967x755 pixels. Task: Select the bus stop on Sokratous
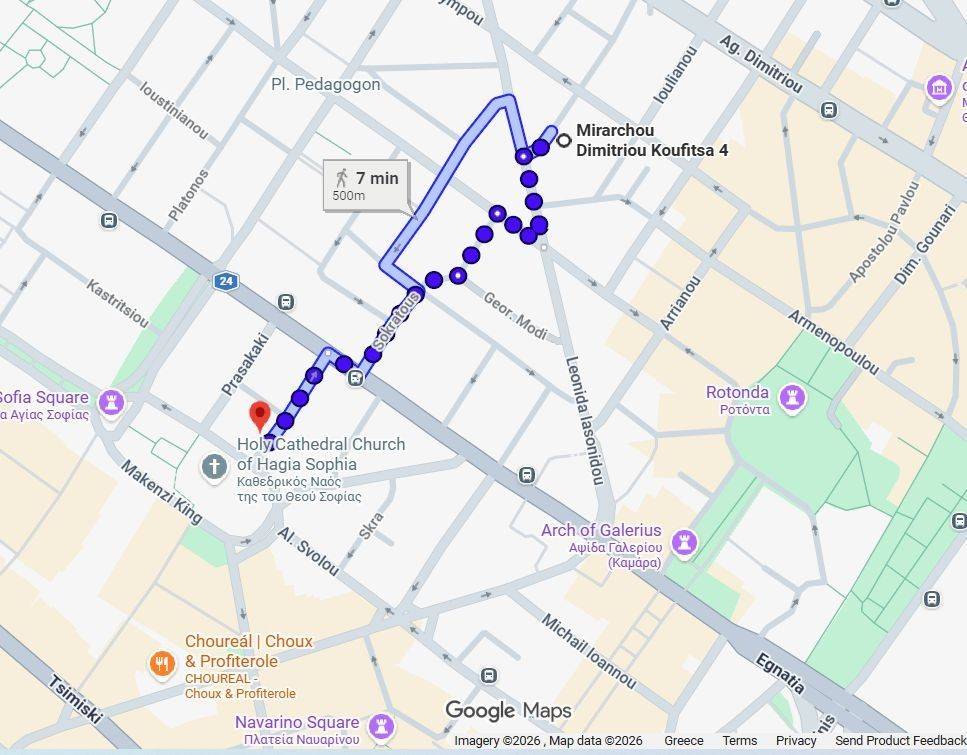356,378
